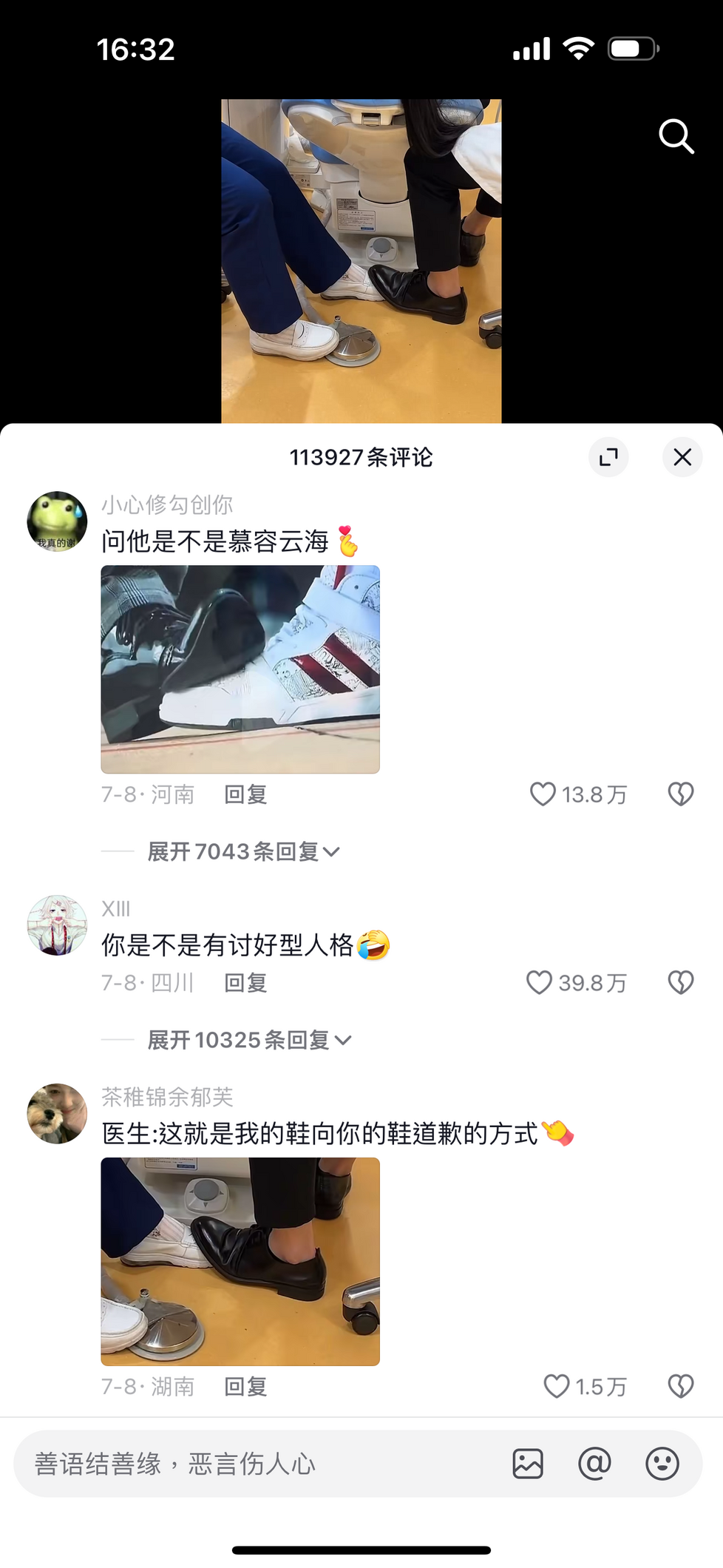Reply to XIII's comment
The width and height of the screenshot is (723, 1568).
(x=245, y=983)
